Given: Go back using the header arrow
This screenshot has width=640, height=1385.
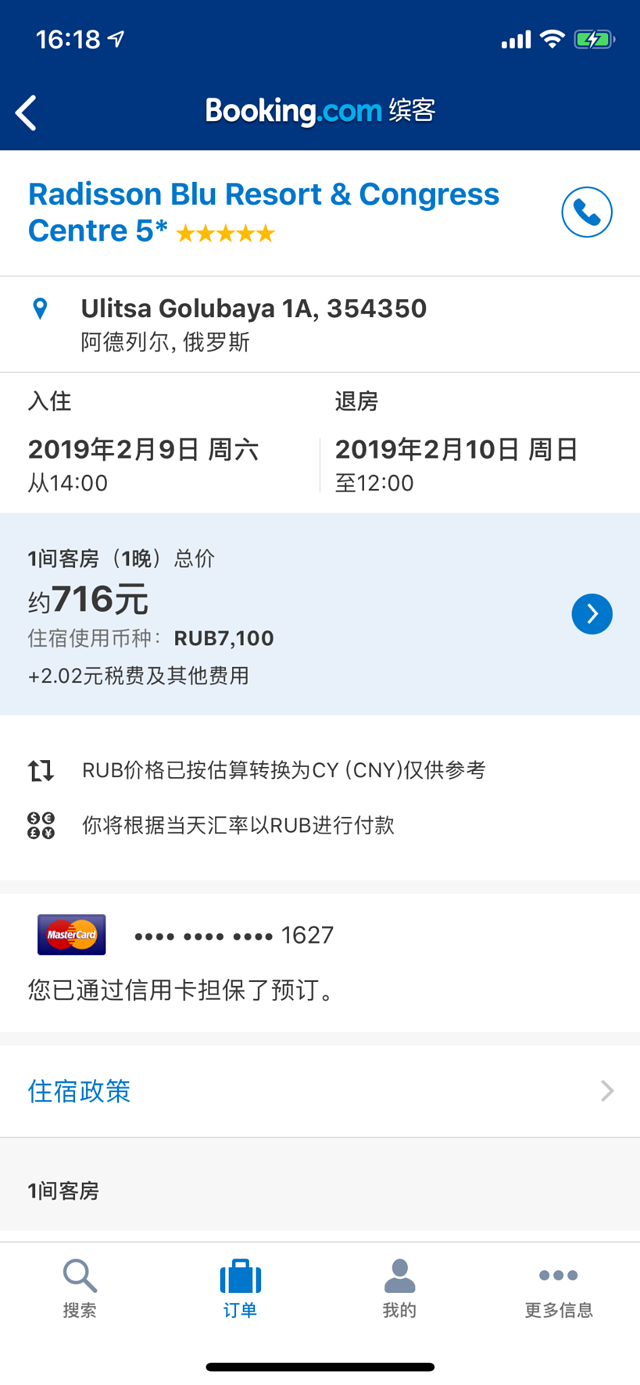Looking at the screenshot, I should (x=27, y=112).
